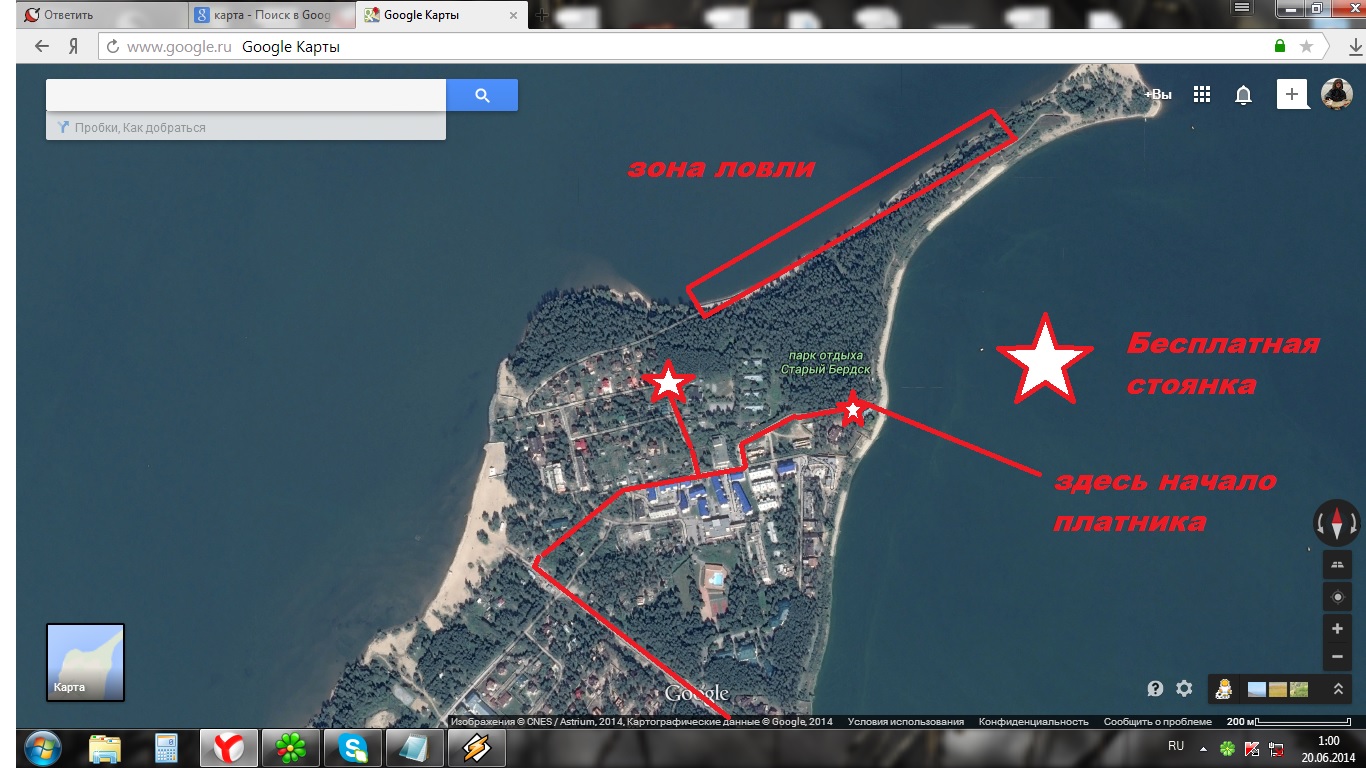Zoom in on the map
The height and width of the screenshot is (768, 1366).
click(1337, 629)
